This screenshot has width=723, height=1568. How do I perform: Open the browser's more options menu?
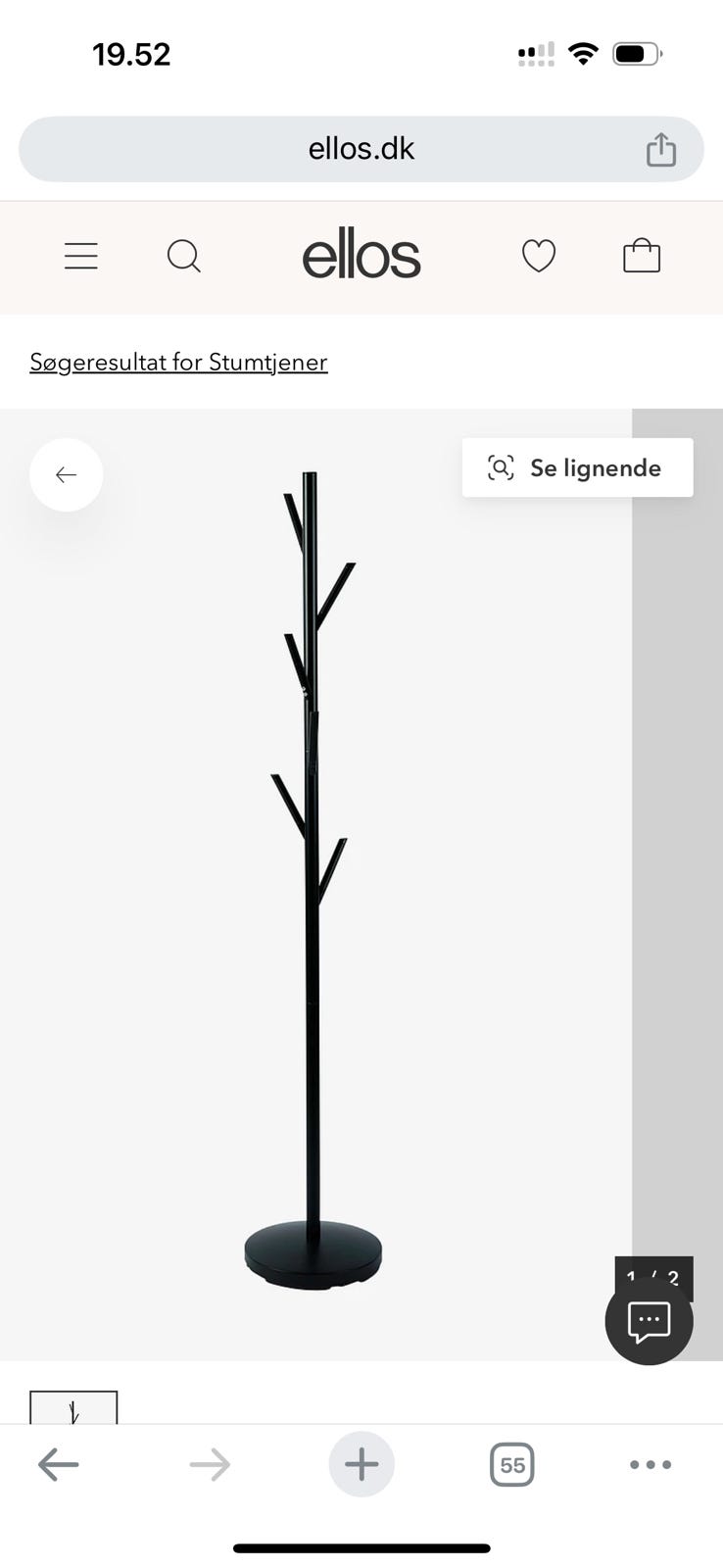pyautogui.click(x=651, y=1465)
